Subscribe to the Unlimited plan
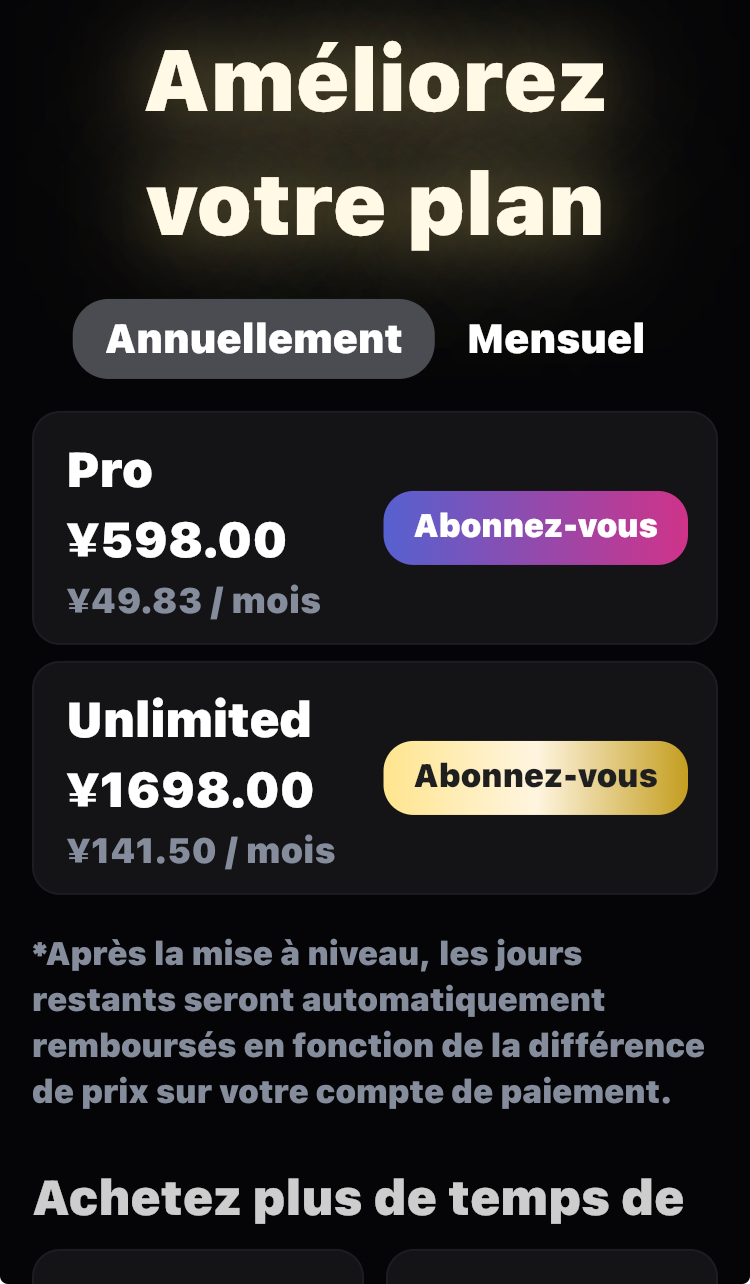 point(536,777)
